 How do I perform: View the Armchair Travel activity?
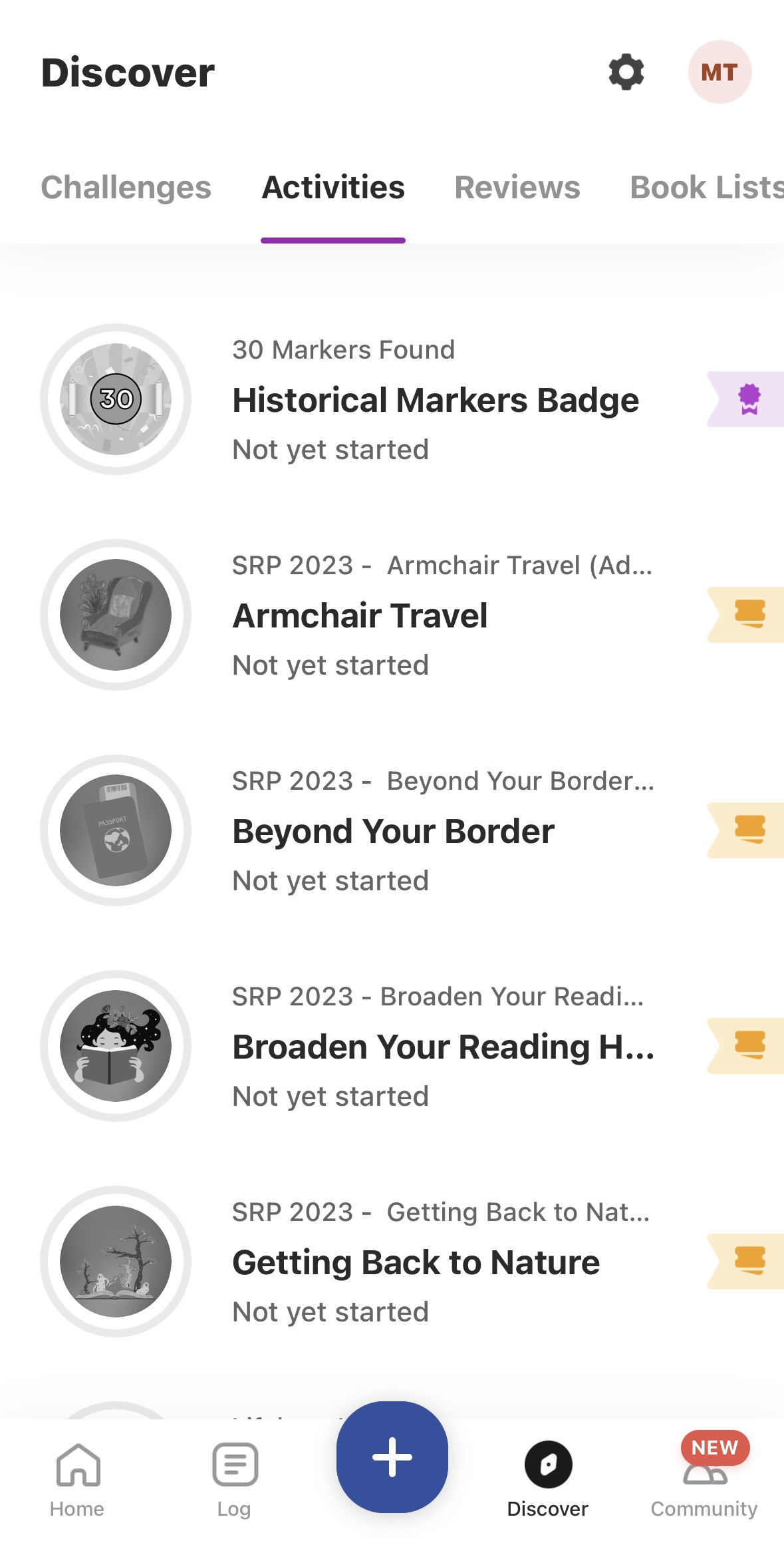click(x=360, y=615)
